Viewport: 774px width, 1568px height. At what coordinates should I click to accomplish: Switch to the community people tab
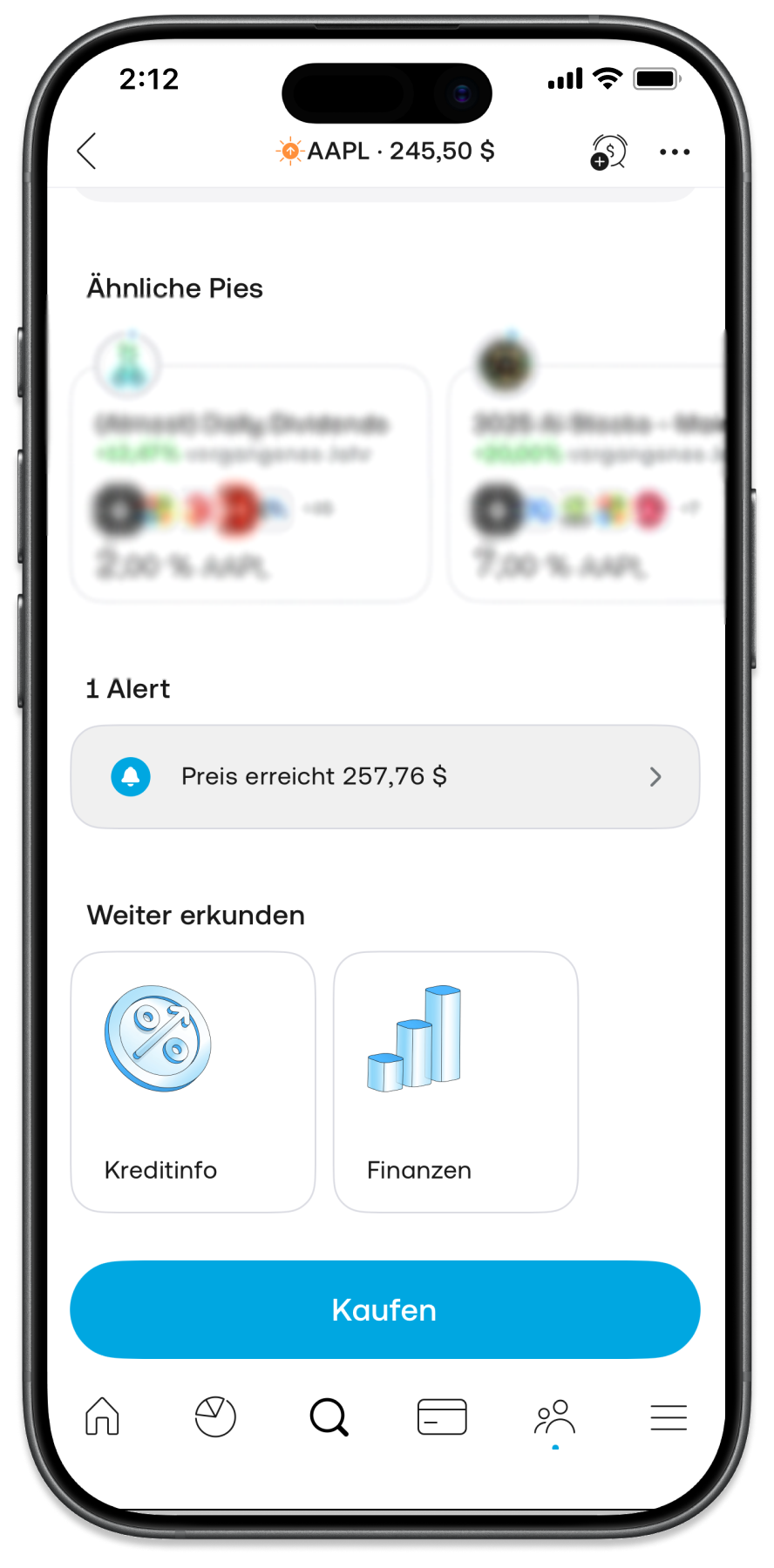coord(555,1416)
